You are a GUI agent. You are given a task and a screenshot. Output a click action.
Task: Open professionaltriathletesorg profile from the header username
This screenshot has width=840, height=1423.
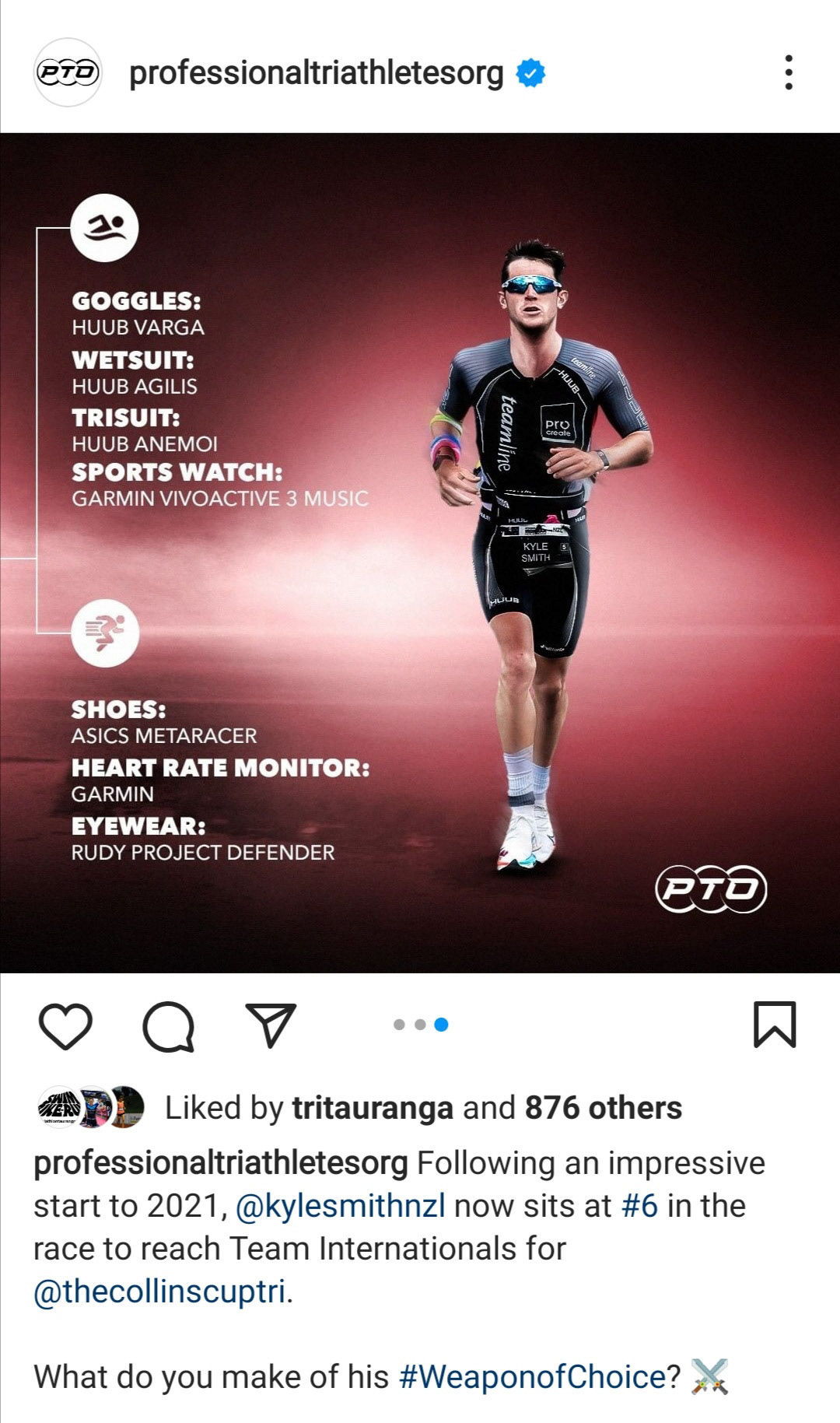[x=316, y=73]
